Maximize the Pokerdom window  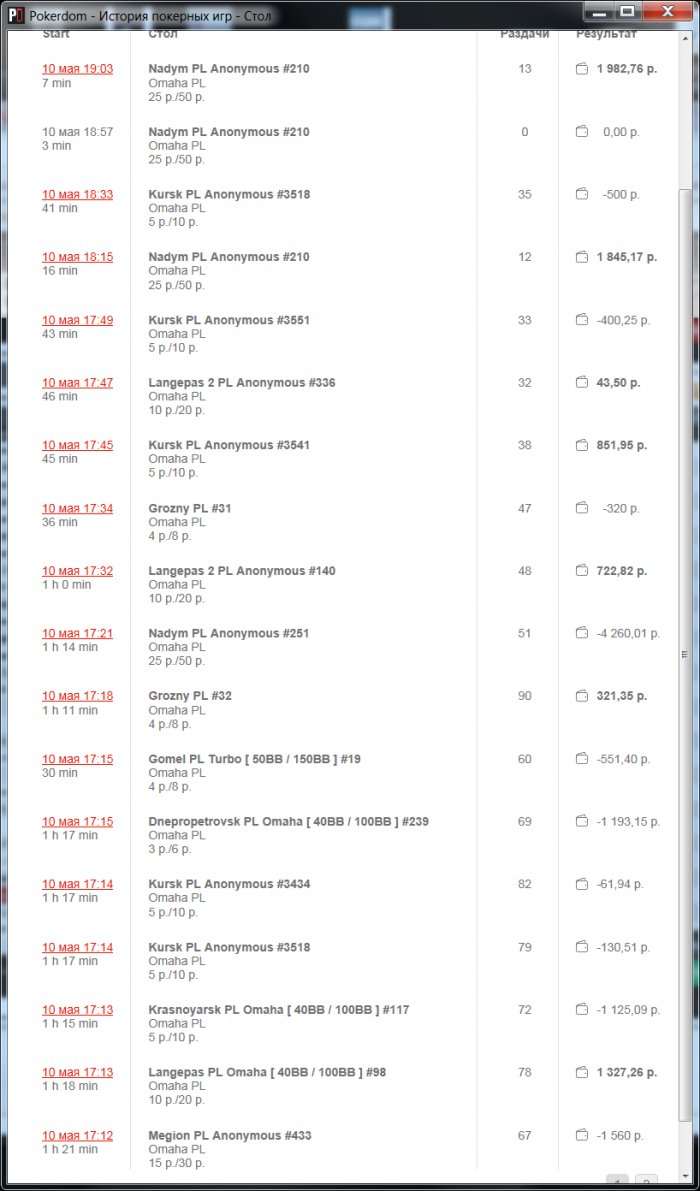(x=627, y=11)
